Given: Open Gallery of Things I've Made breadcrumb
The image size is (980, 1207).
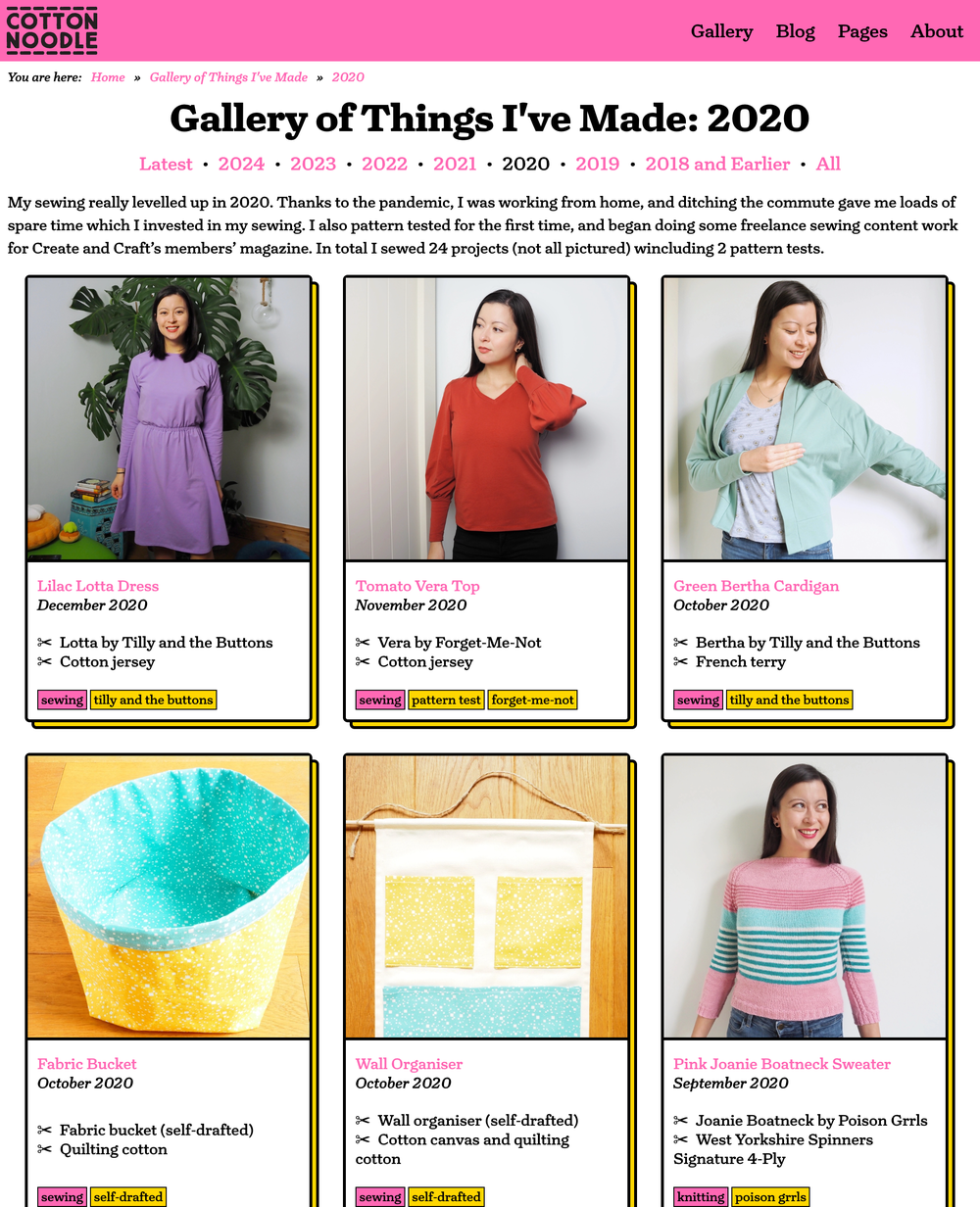Looking at the screenshot, I should coord(228,77).
